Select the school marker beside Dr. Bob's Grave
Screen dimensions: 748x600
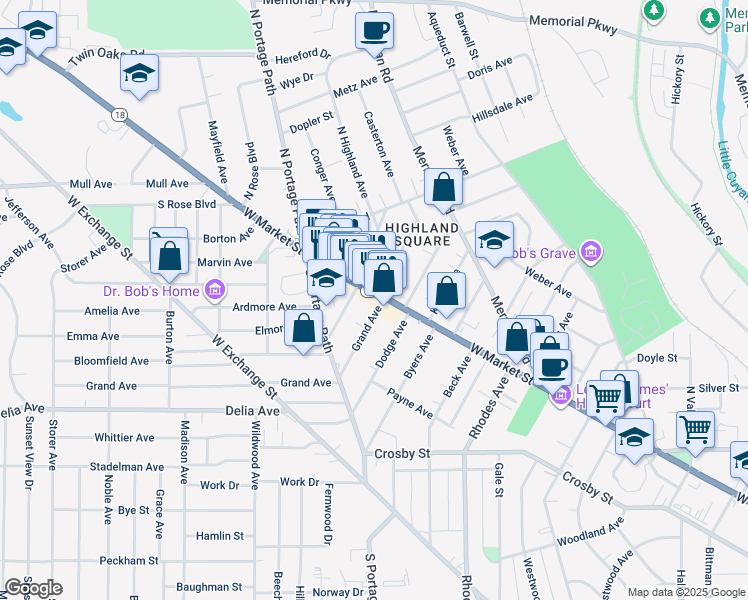click(494, 241)
